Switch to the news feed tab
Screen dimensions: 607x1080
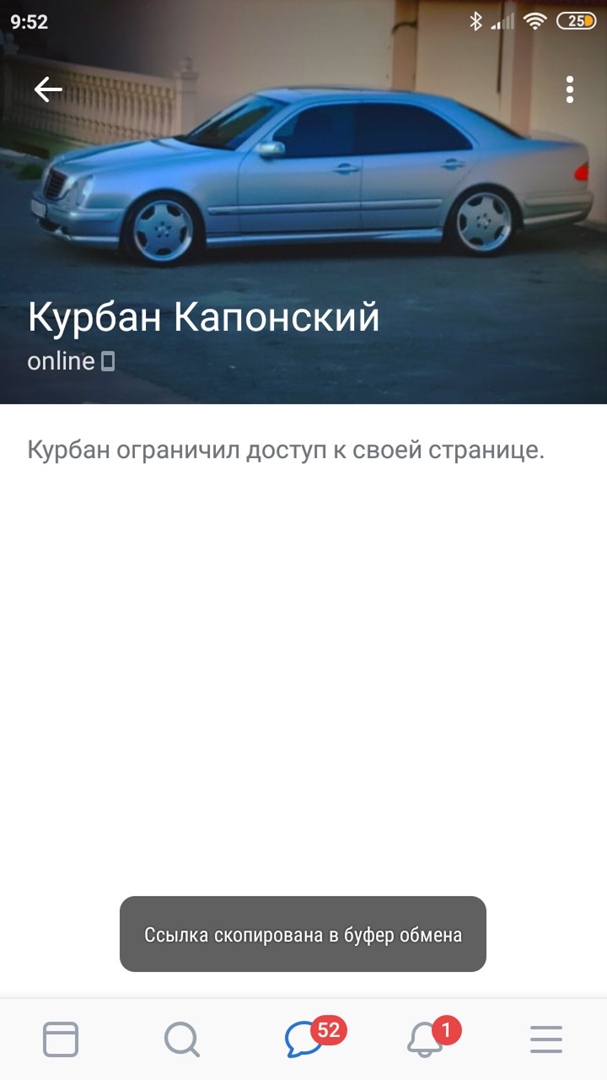point(61,1040)
